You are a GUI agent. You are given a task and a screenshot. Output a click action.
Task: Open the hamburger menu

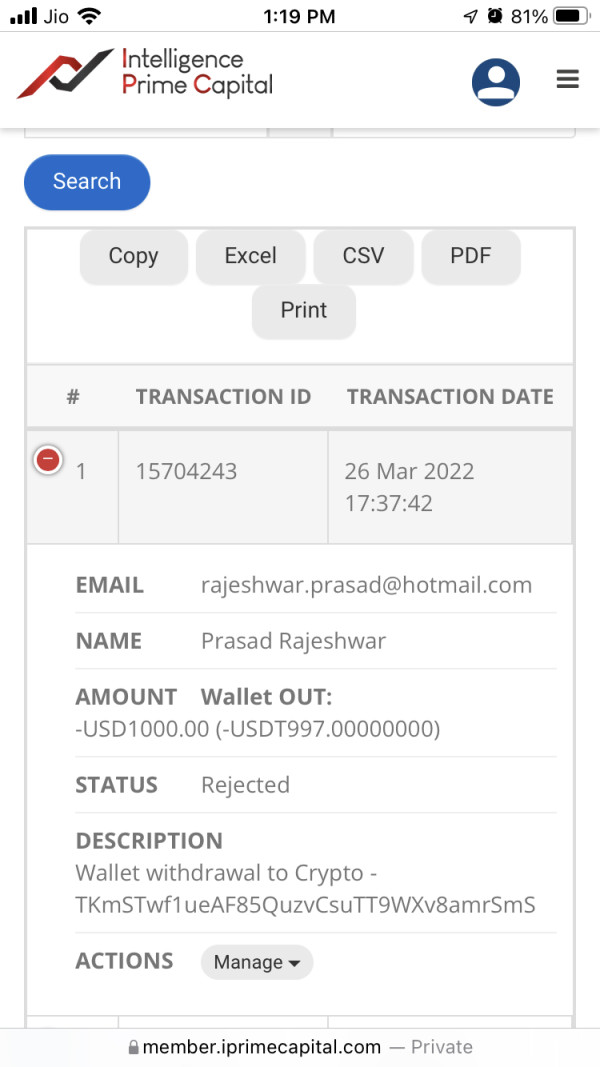coord(567,80)
